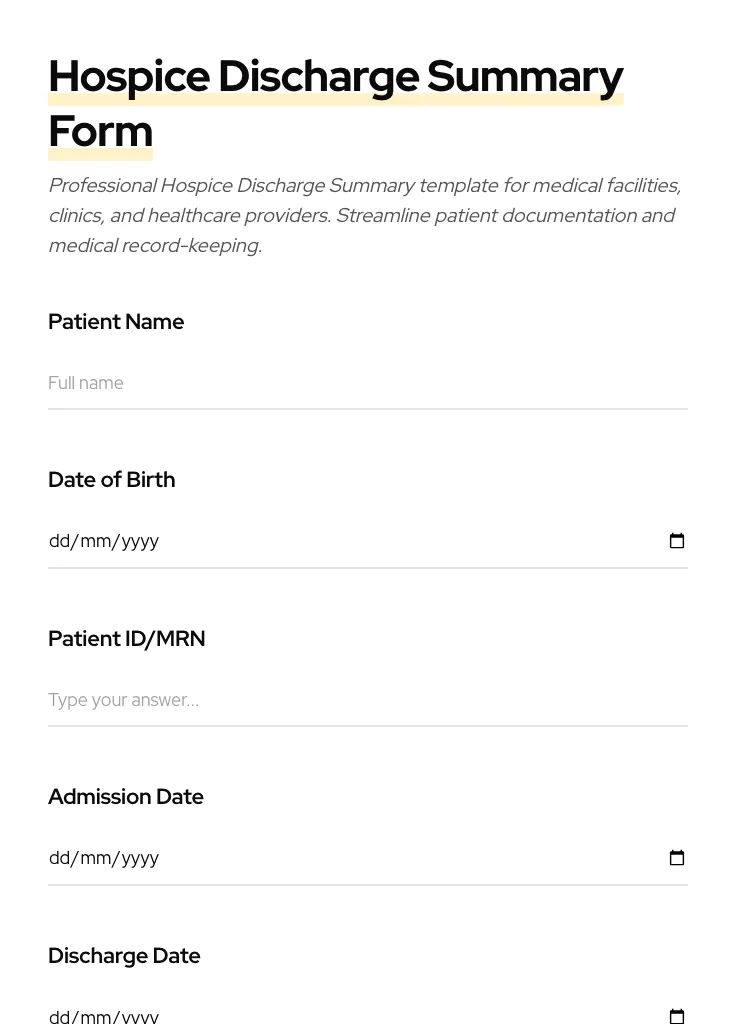
Task: Click the Patient ID/MRN heading
Action: 126,638
